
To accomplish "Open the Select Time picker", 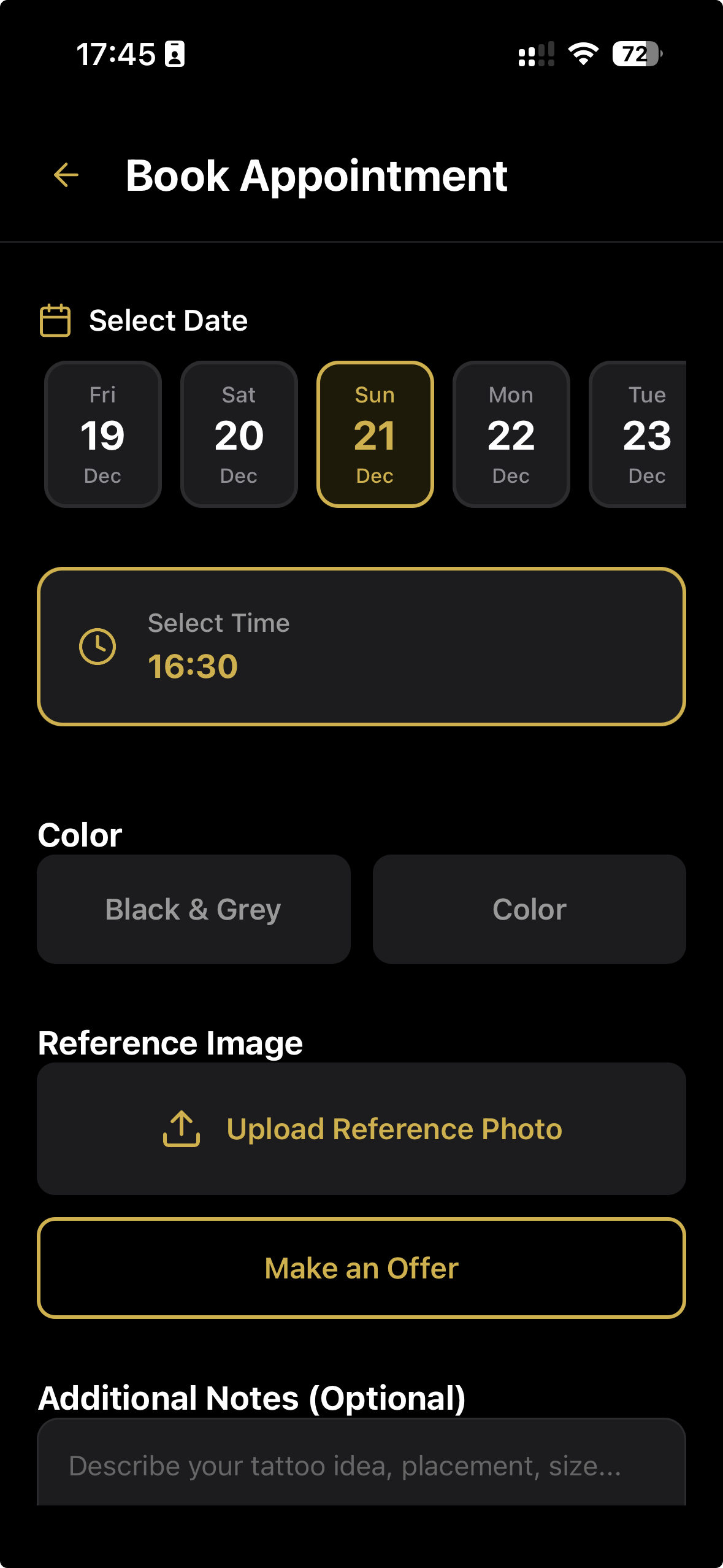I will pos(361,647).
